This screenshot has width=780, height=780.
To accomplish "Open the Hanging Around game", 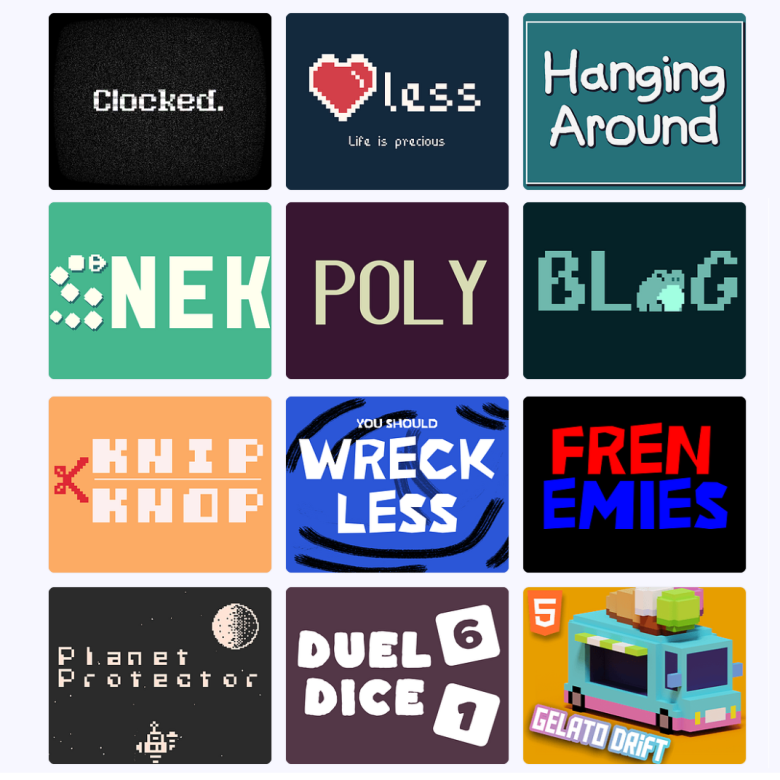I will coord(634,101).
